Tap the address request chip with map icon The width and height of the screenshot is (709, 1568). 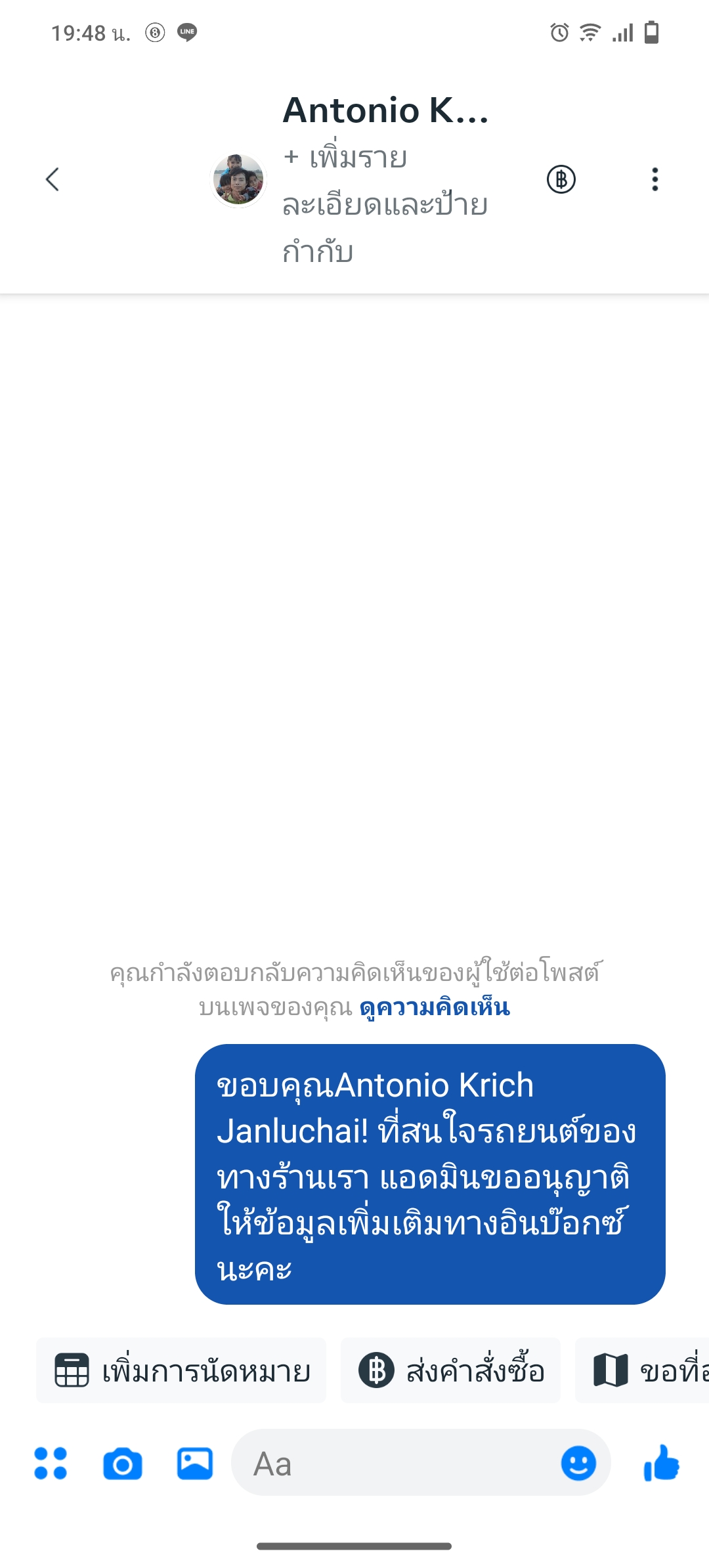click(642, 1371)
